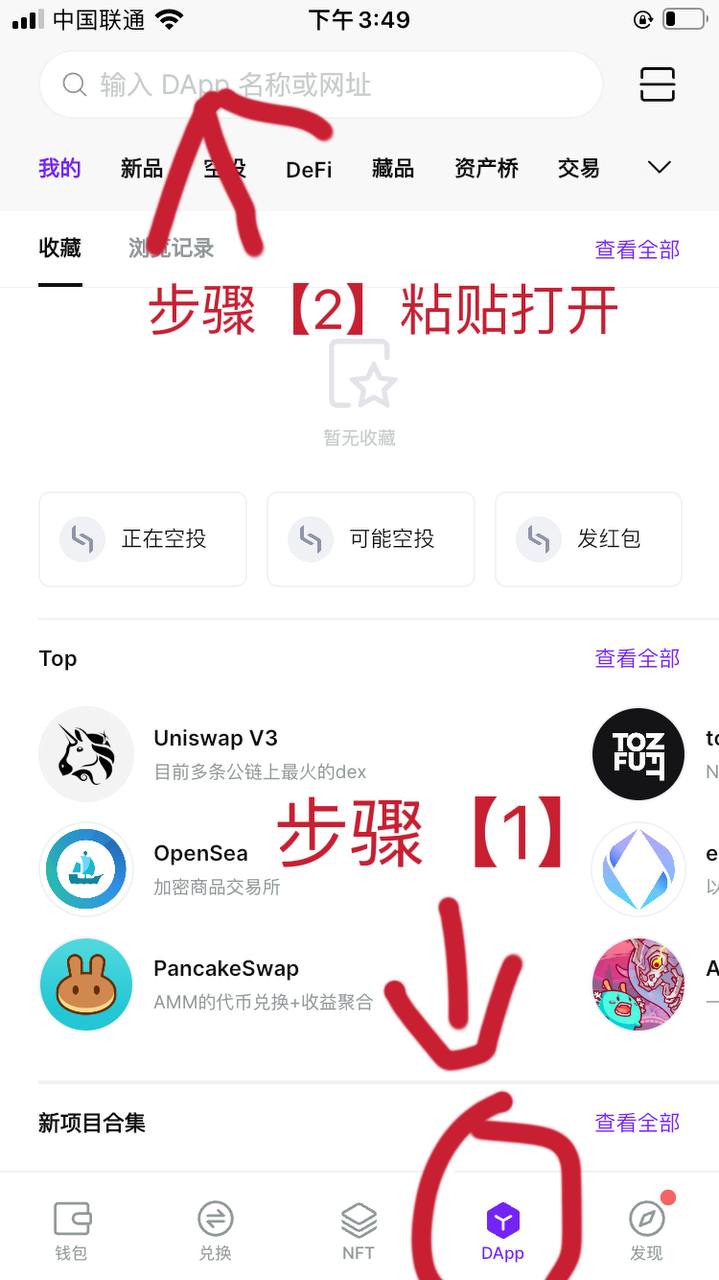
Task: Tap the DApp name or URL search box
Action: coord(320,85)
